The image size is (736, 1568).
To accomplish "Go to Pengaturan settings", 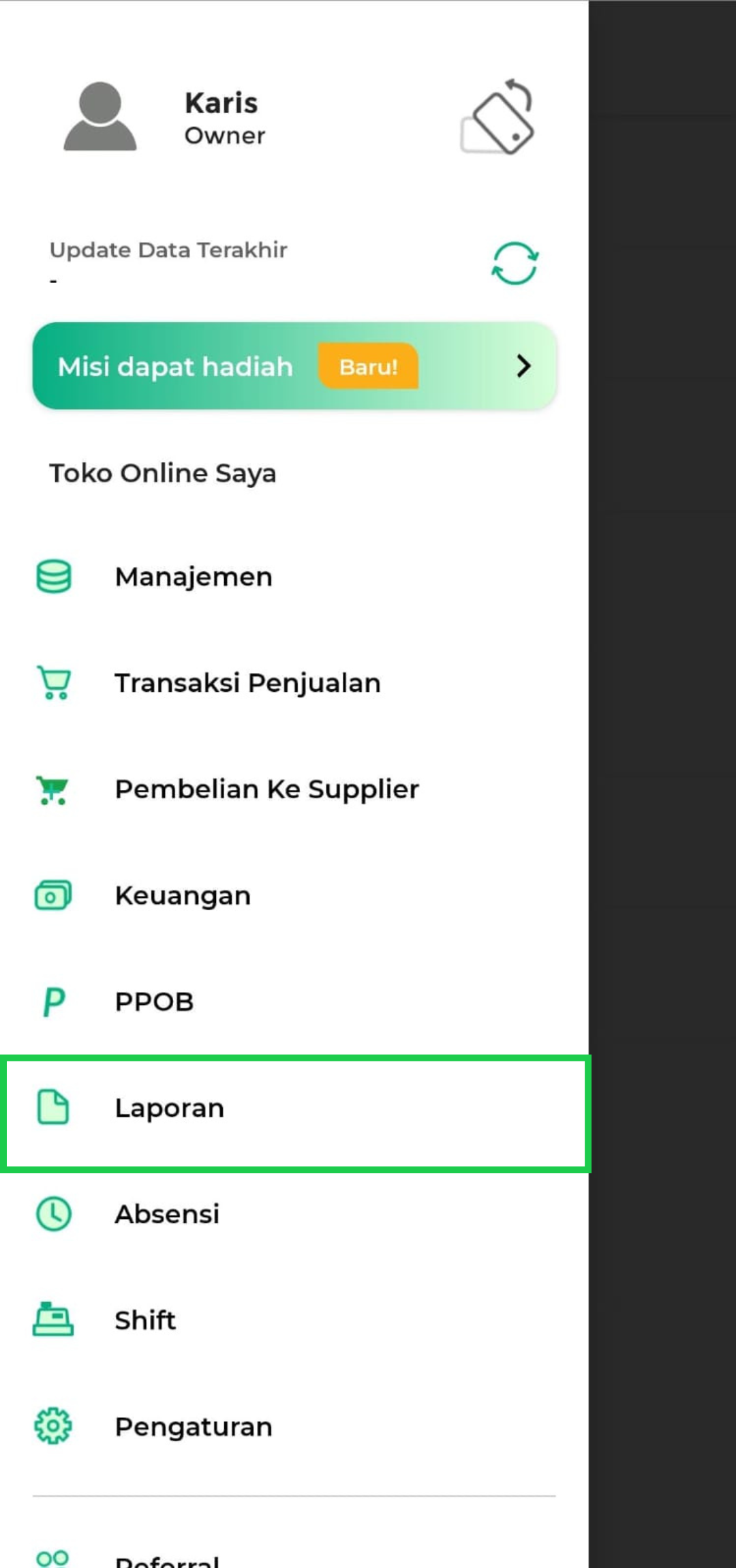I will (x=194, y=1427).
